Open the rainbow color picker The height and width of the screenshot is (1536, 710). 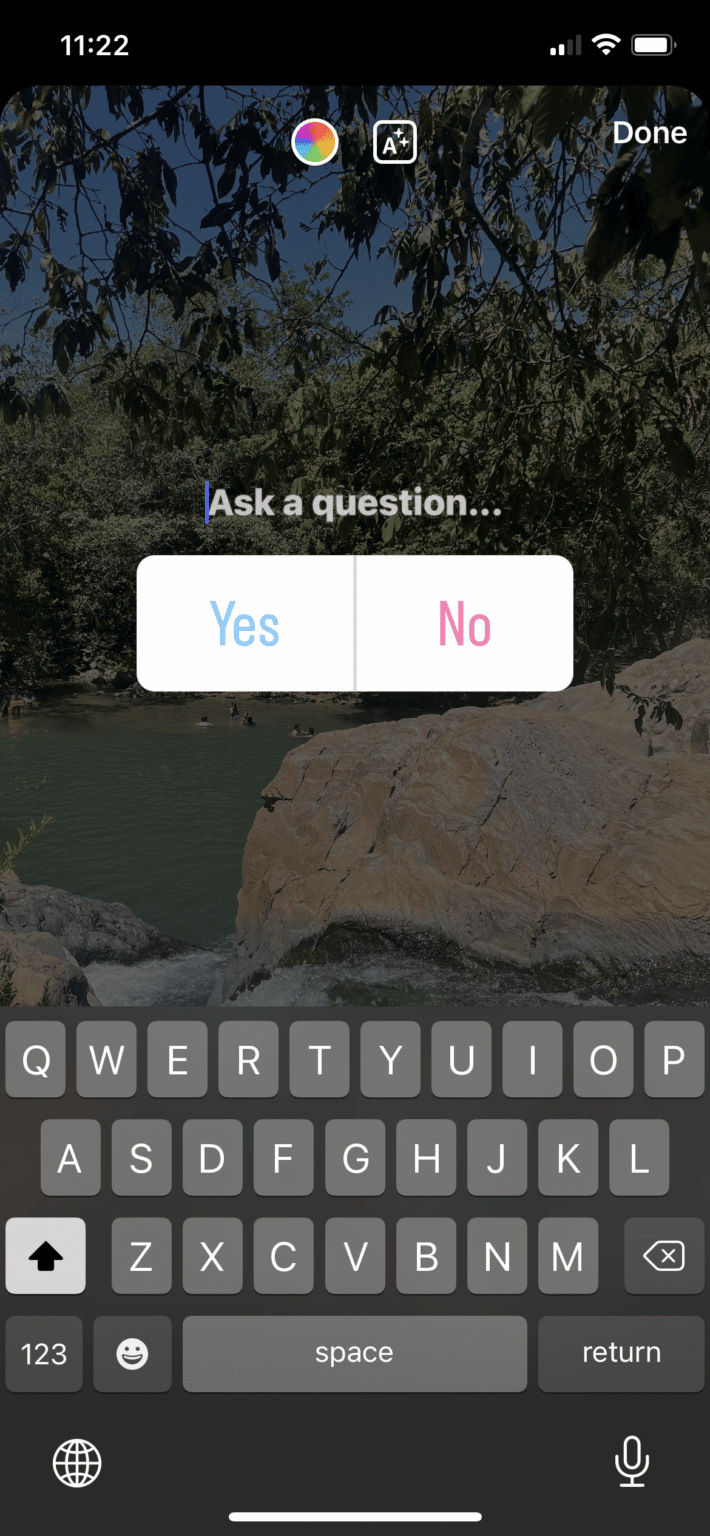[315, 142]
